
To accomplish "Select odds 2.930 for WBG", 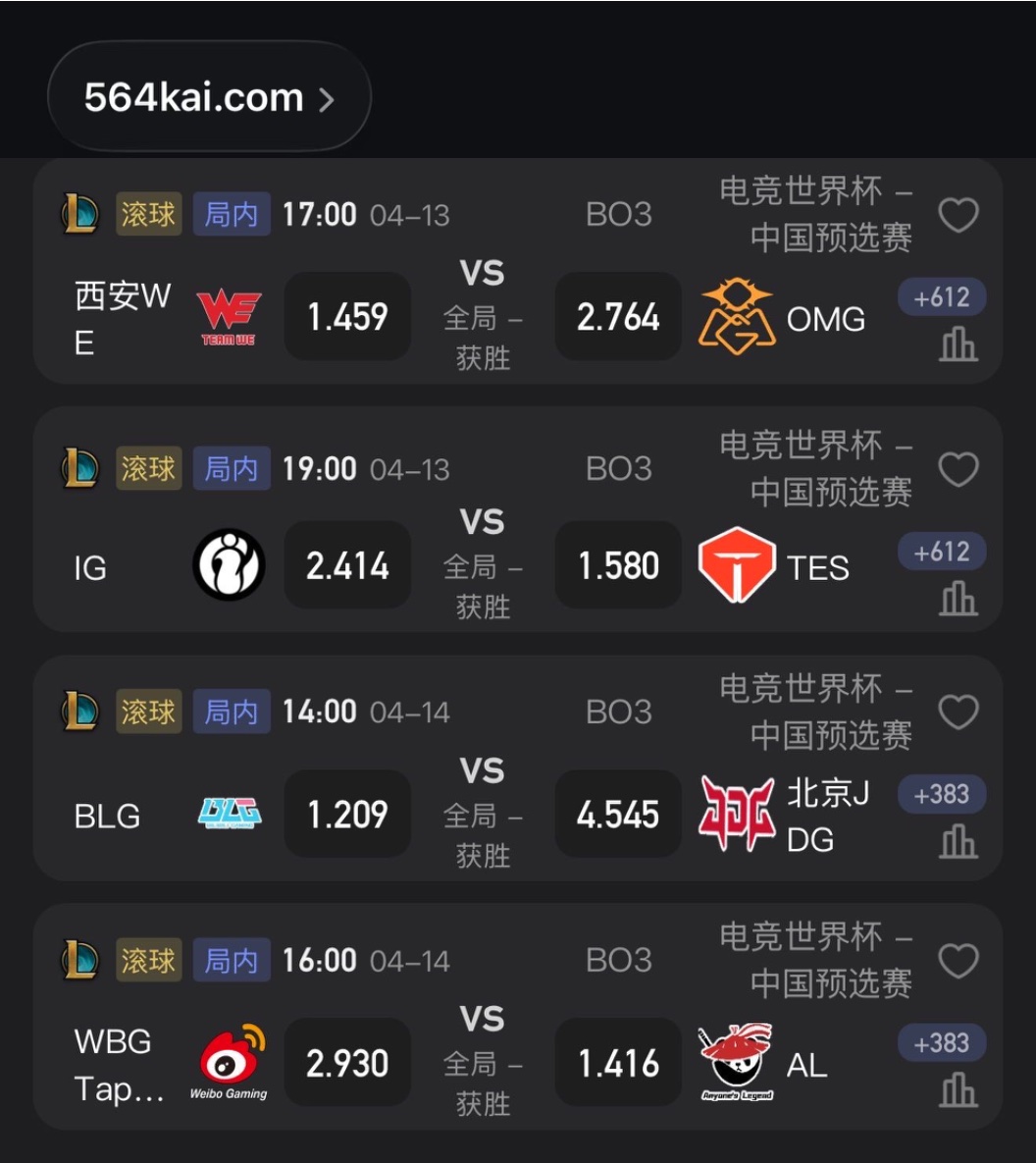I will click(x=347, y=1064).
